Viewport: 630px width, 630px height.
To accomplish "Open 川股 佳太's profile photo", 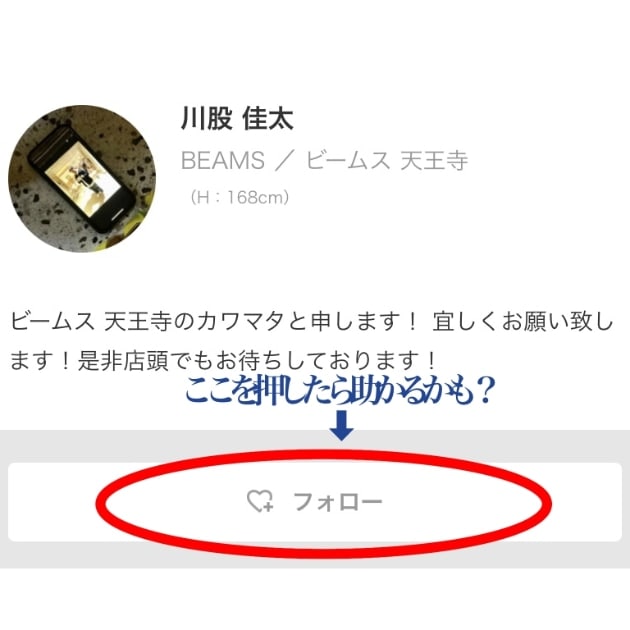I will (x=82, y=179).
